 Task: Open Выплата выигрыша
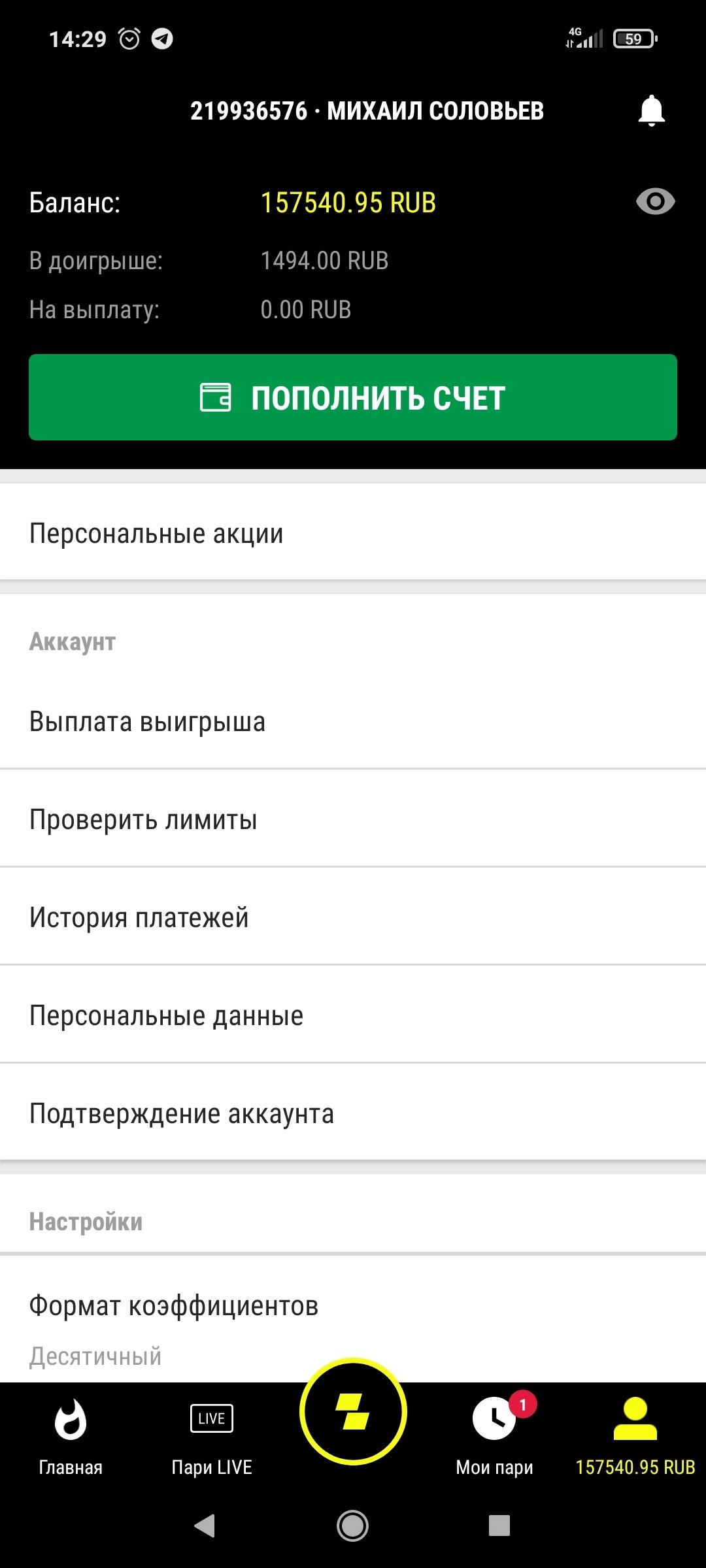tap(353, 721)
